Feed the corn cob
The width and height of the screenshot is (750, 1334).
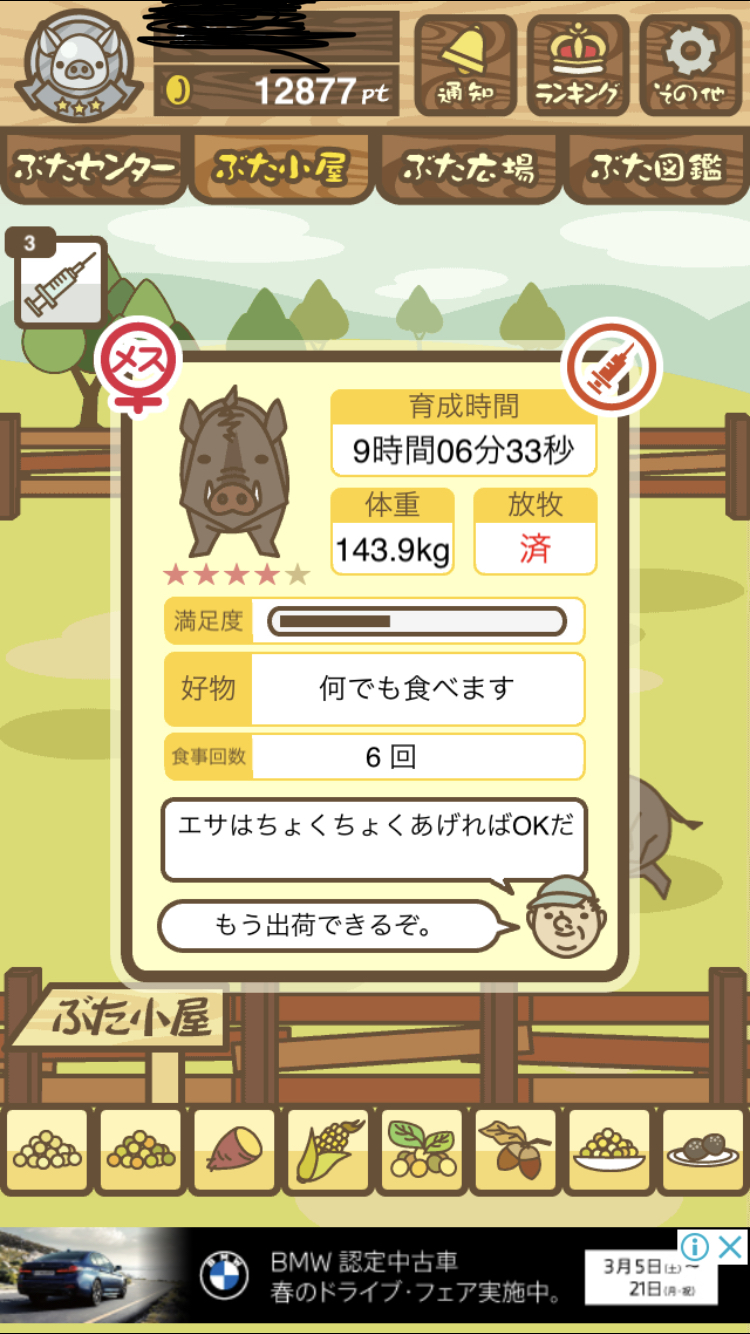click(x=328, y=1150)
